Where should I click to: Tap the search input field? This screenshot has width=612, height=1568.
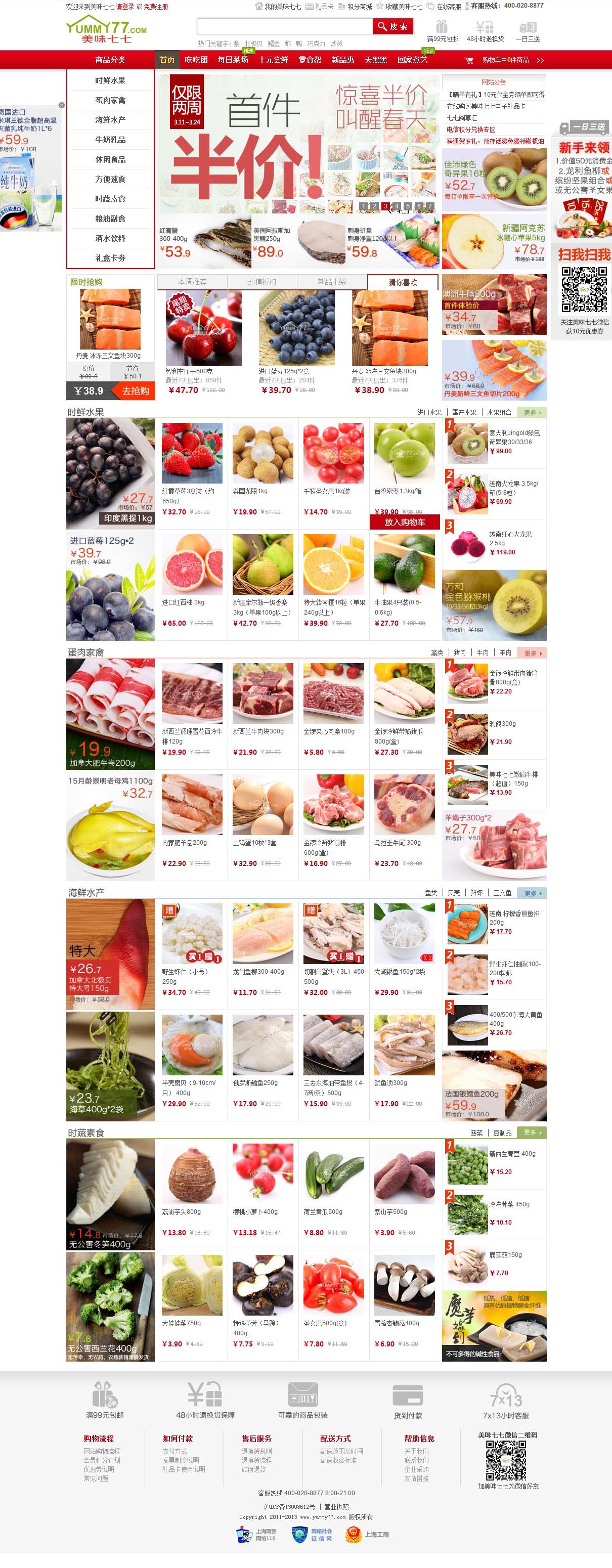click(x=285, y=27)
